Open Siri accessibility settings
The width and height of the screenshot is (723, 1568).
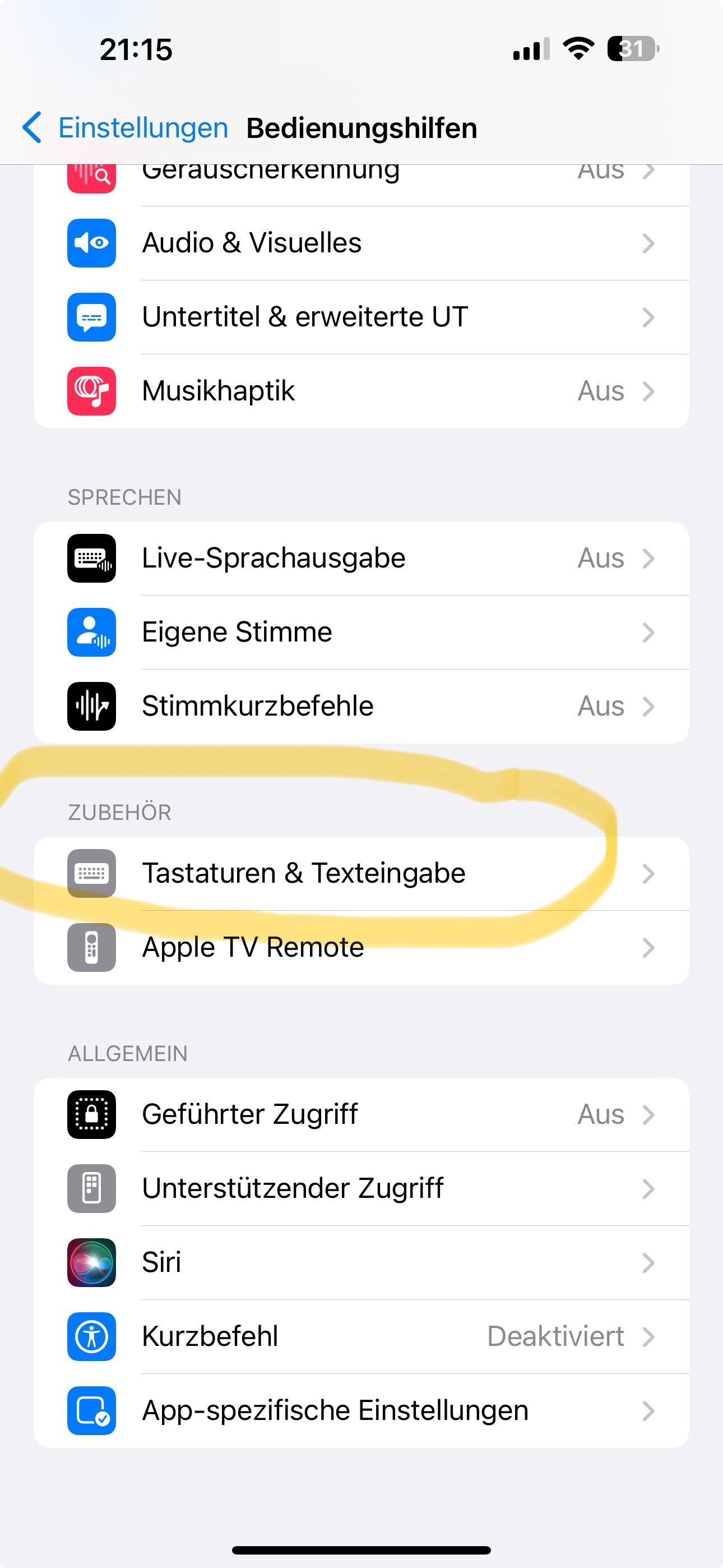[x=360, y=1262]
